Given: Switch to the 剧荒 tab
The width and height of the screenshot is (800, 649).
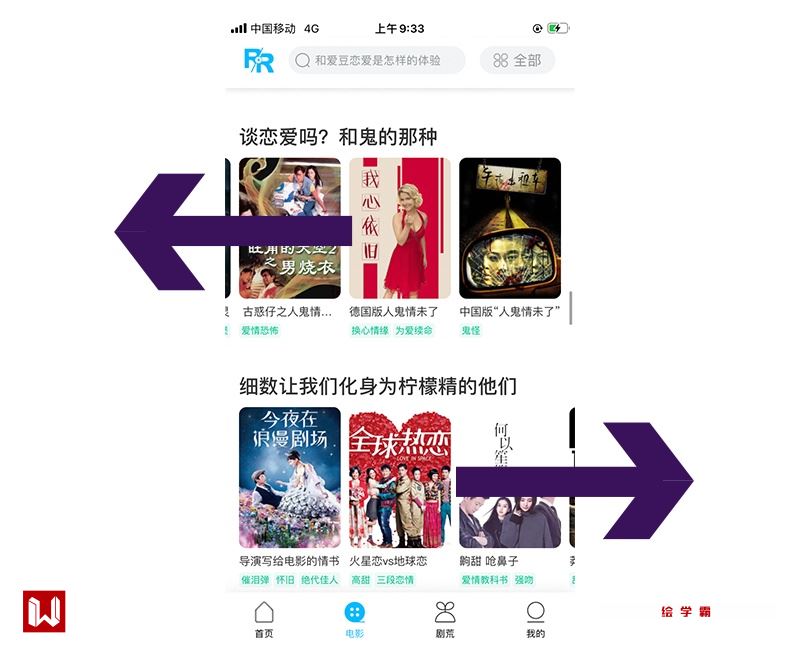Looking at the screenshot, I should click(x=445, y=620).
